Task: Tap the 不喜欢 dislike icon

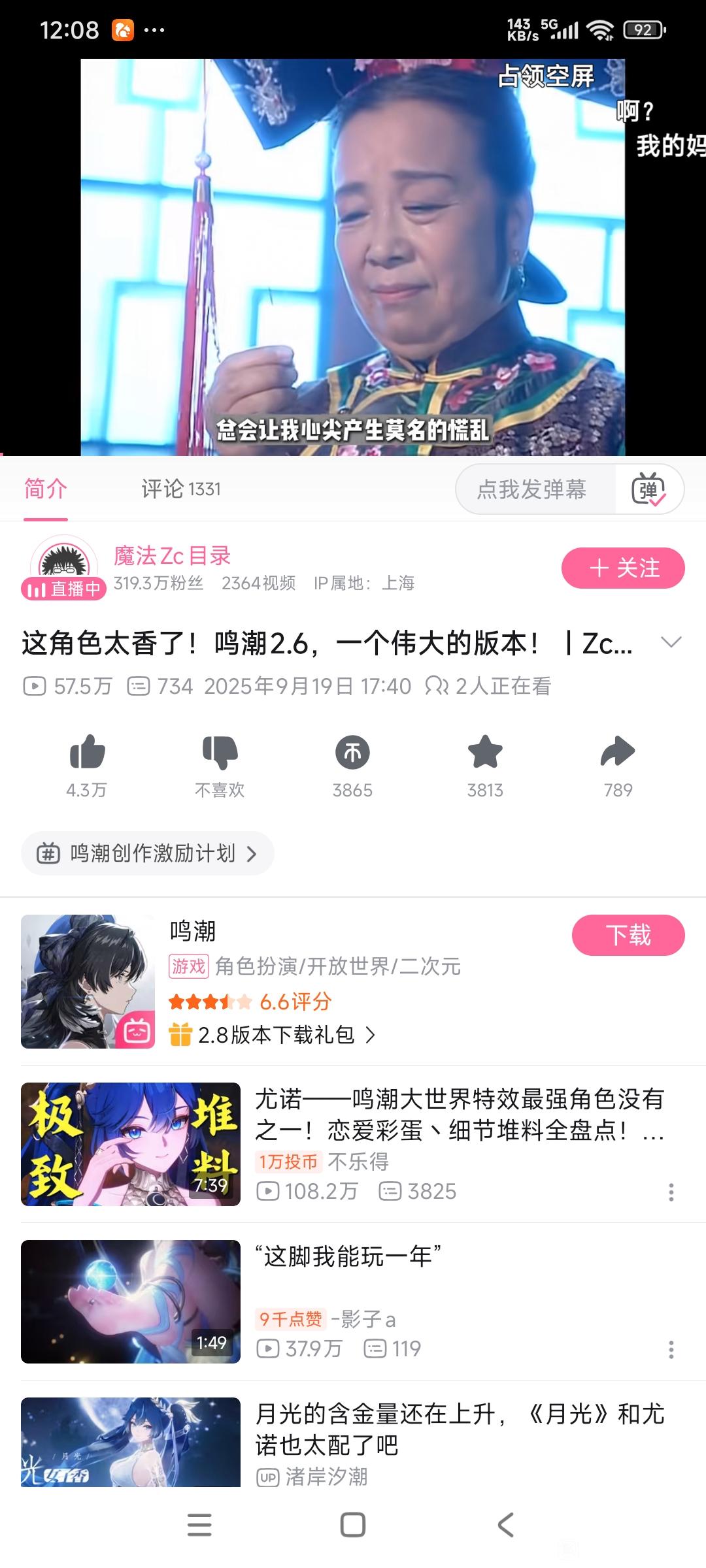Action: point(220,753)
